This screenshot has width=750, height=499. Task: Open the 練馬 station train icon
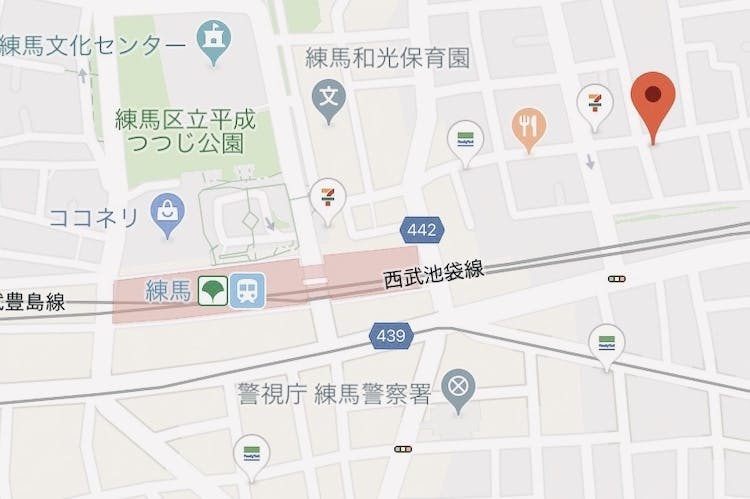[x=247, y=290]
